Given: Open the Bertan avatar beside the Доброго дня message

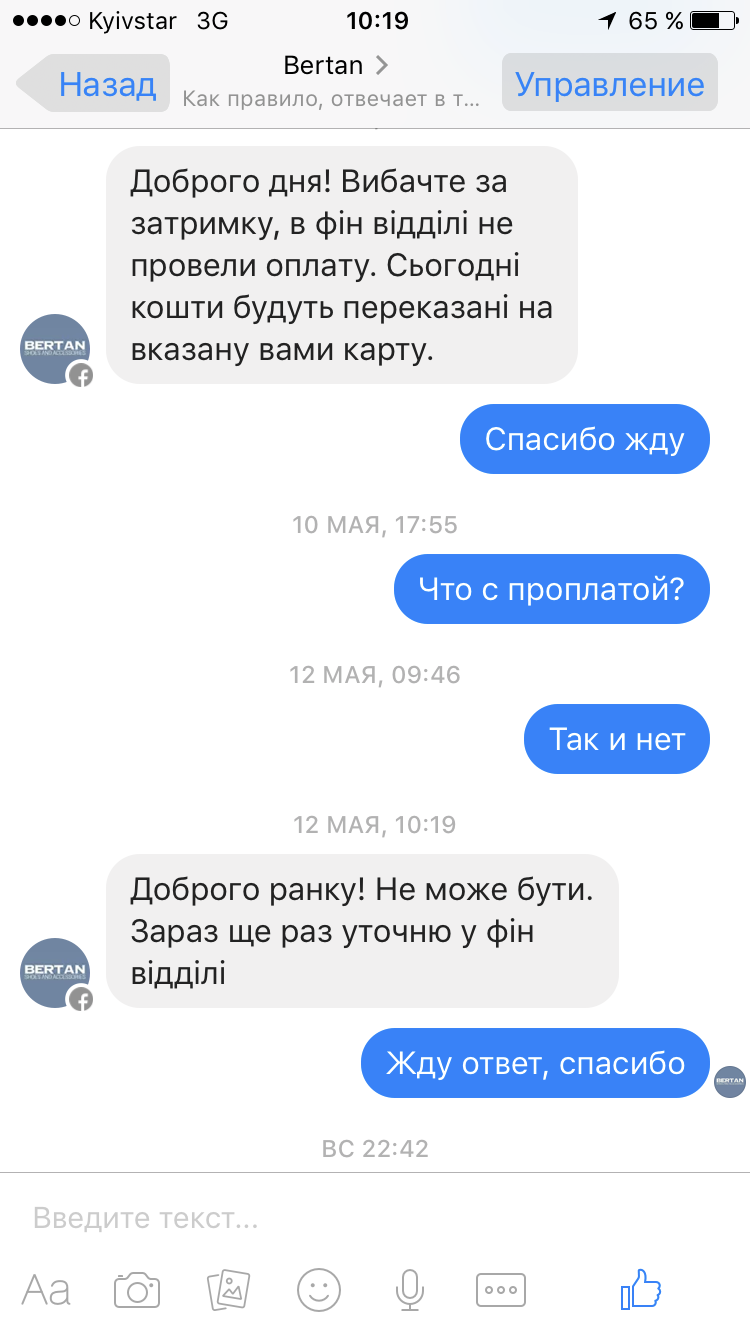Looking at the screenshot, I should 55,348.
